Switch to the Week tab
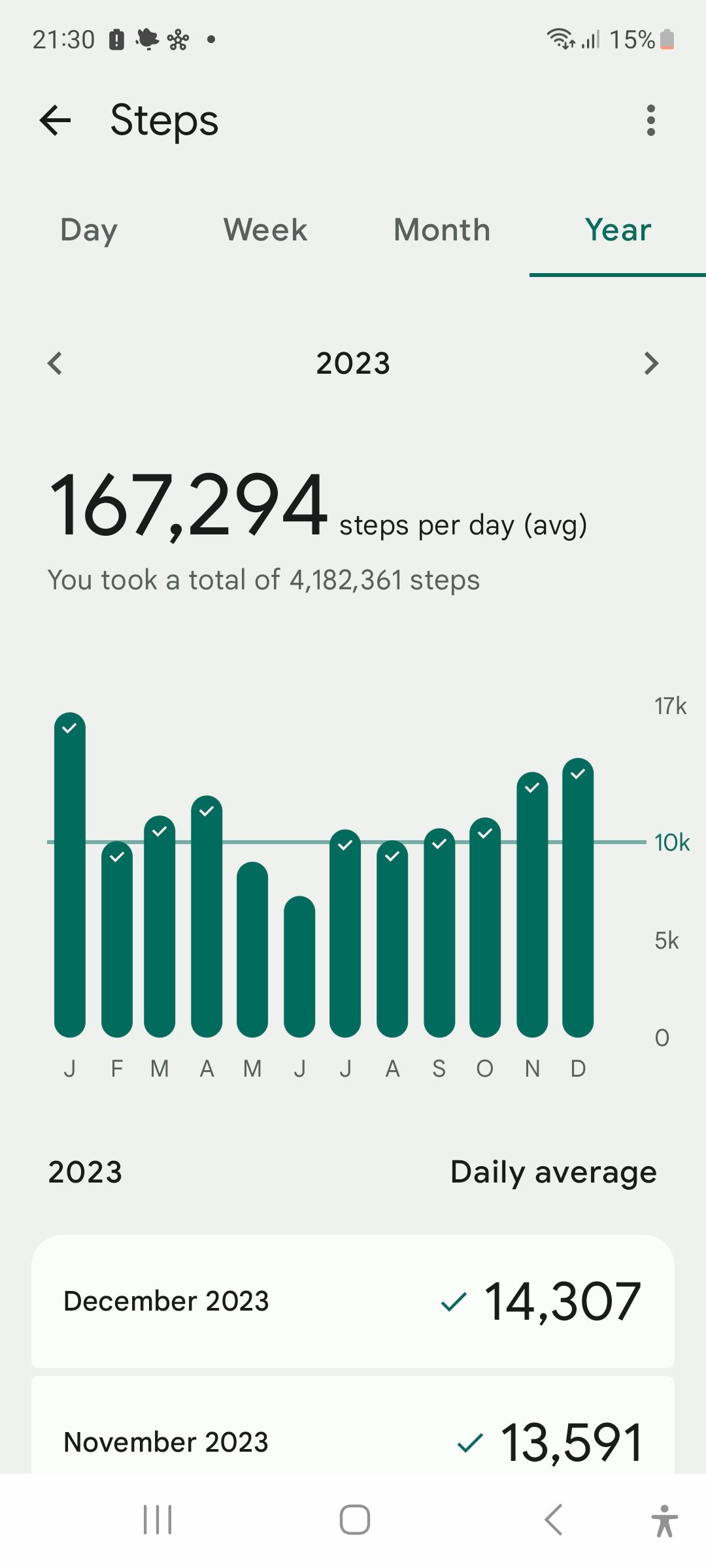This screenshot has height=1568, width=706. 265,231
